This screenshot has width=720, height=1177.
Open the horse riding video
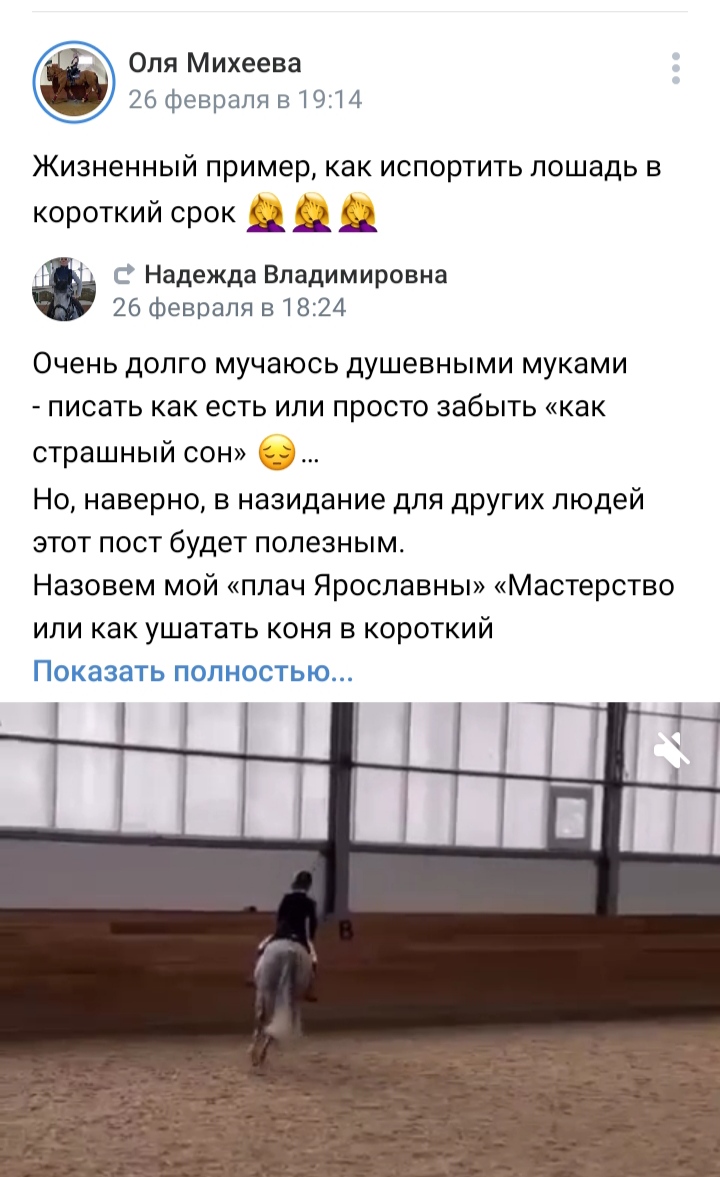360,940
